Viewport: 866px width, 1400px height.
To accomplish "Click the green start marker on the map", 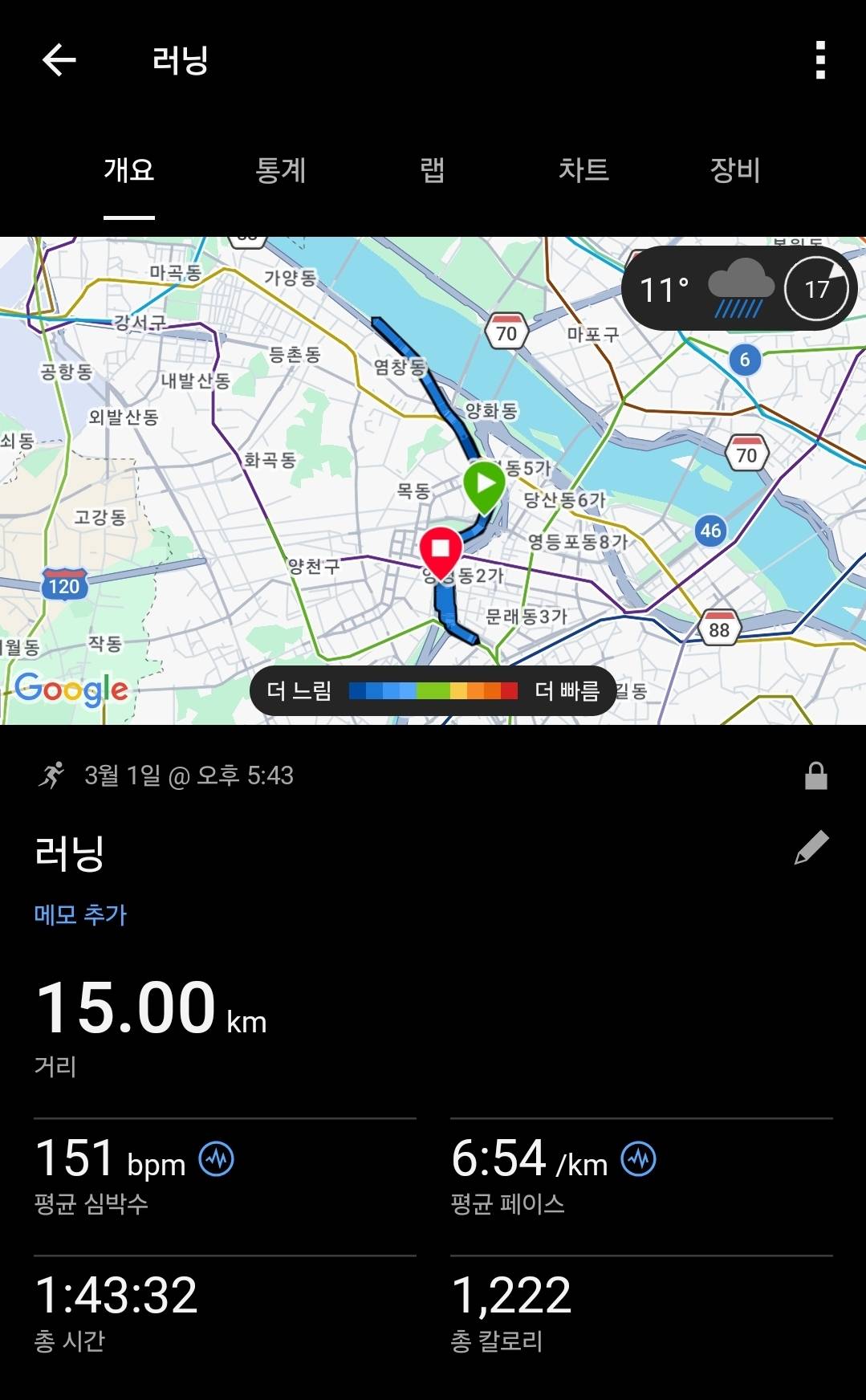I will click(485, 484).
